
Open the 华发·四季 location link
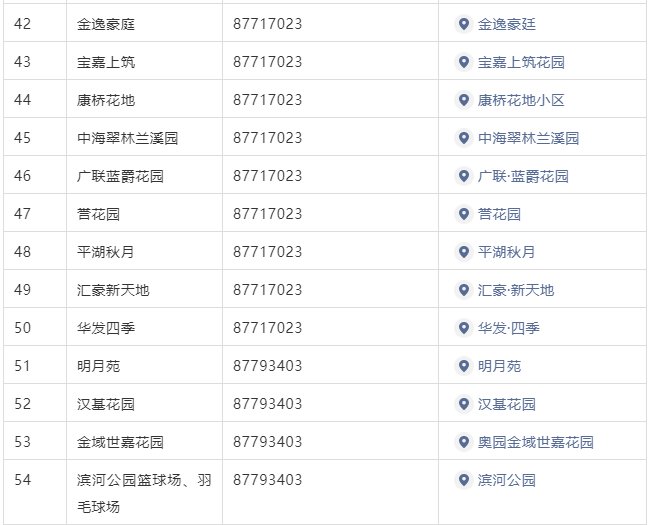(508, 328)
